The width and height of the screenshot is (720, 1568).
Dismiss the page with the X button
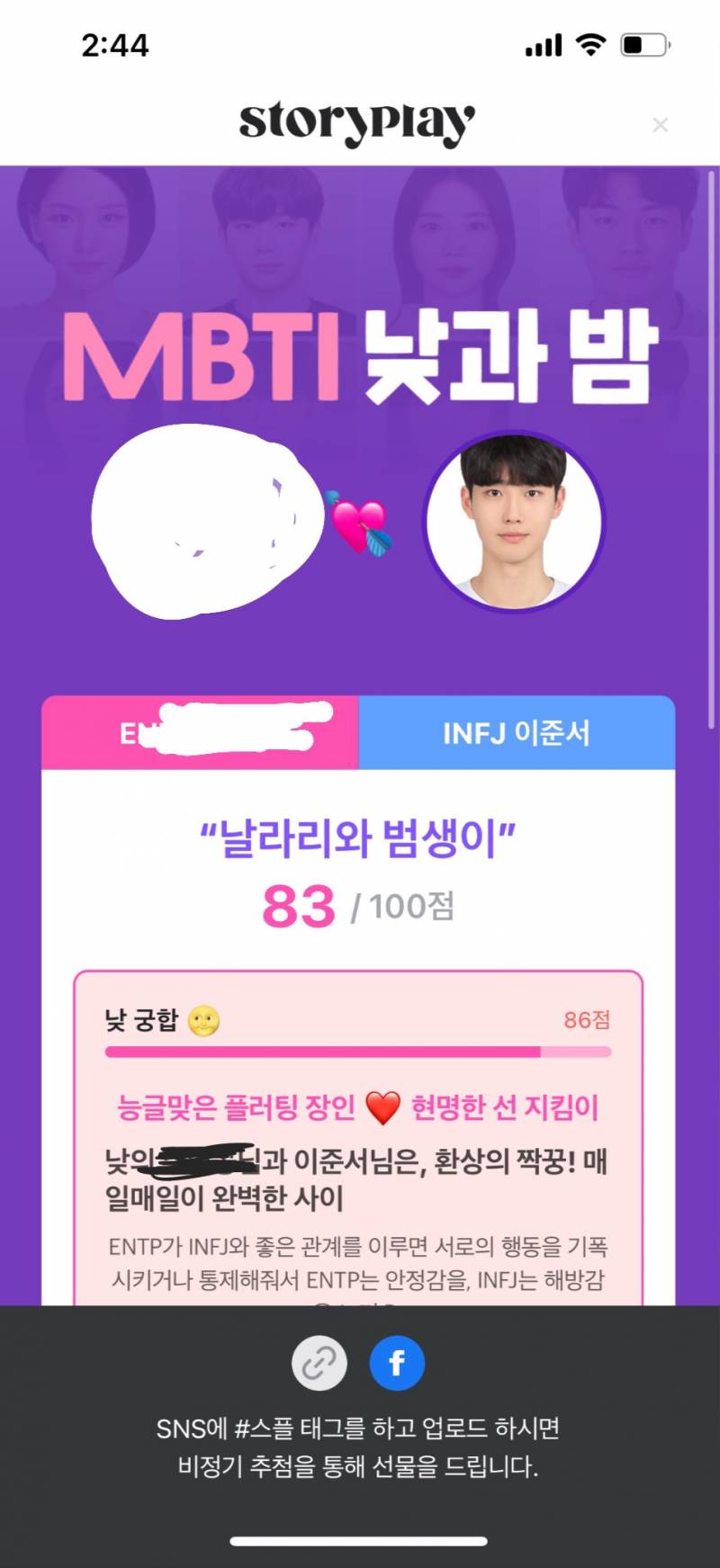pos(661,125)
